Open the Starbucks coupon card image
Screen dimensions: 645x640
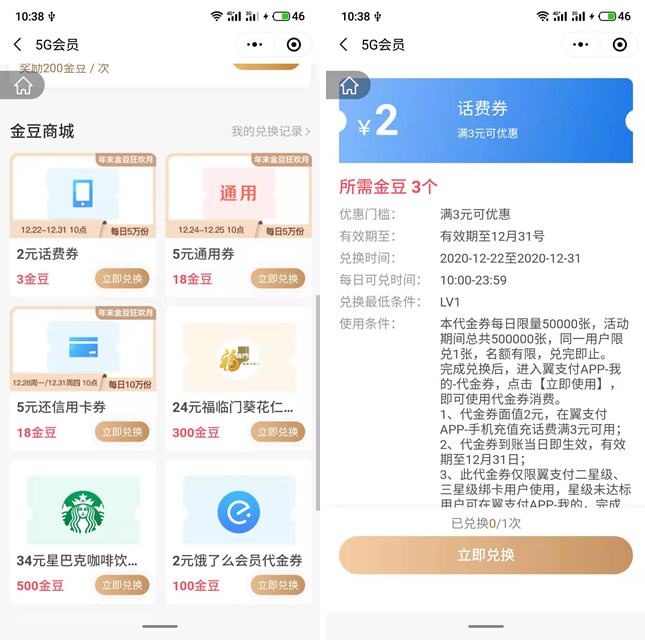click(x=83, y=510)
